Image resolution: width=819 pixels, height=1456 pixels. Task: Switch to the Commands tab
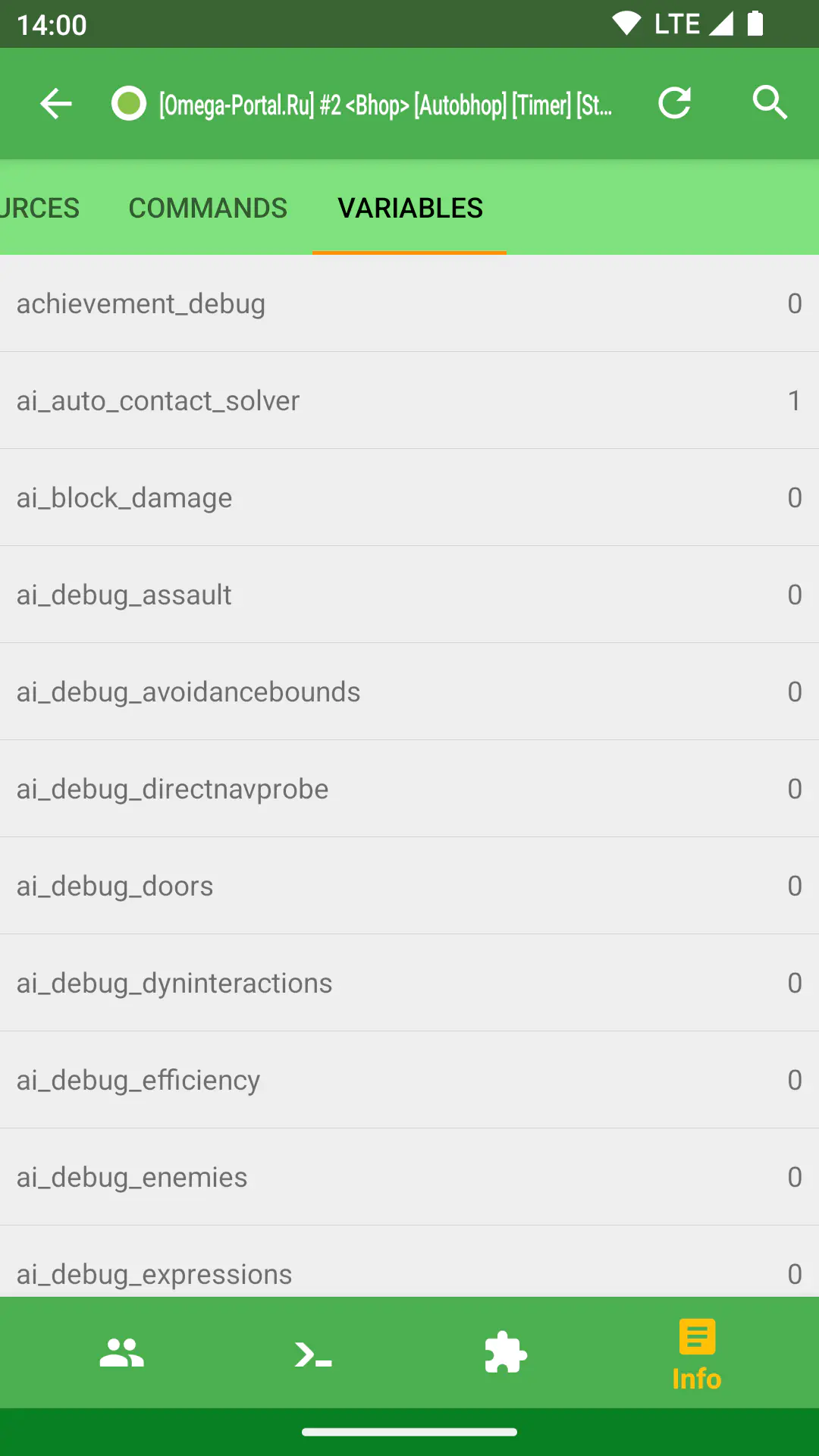click(x=208, y=208)
